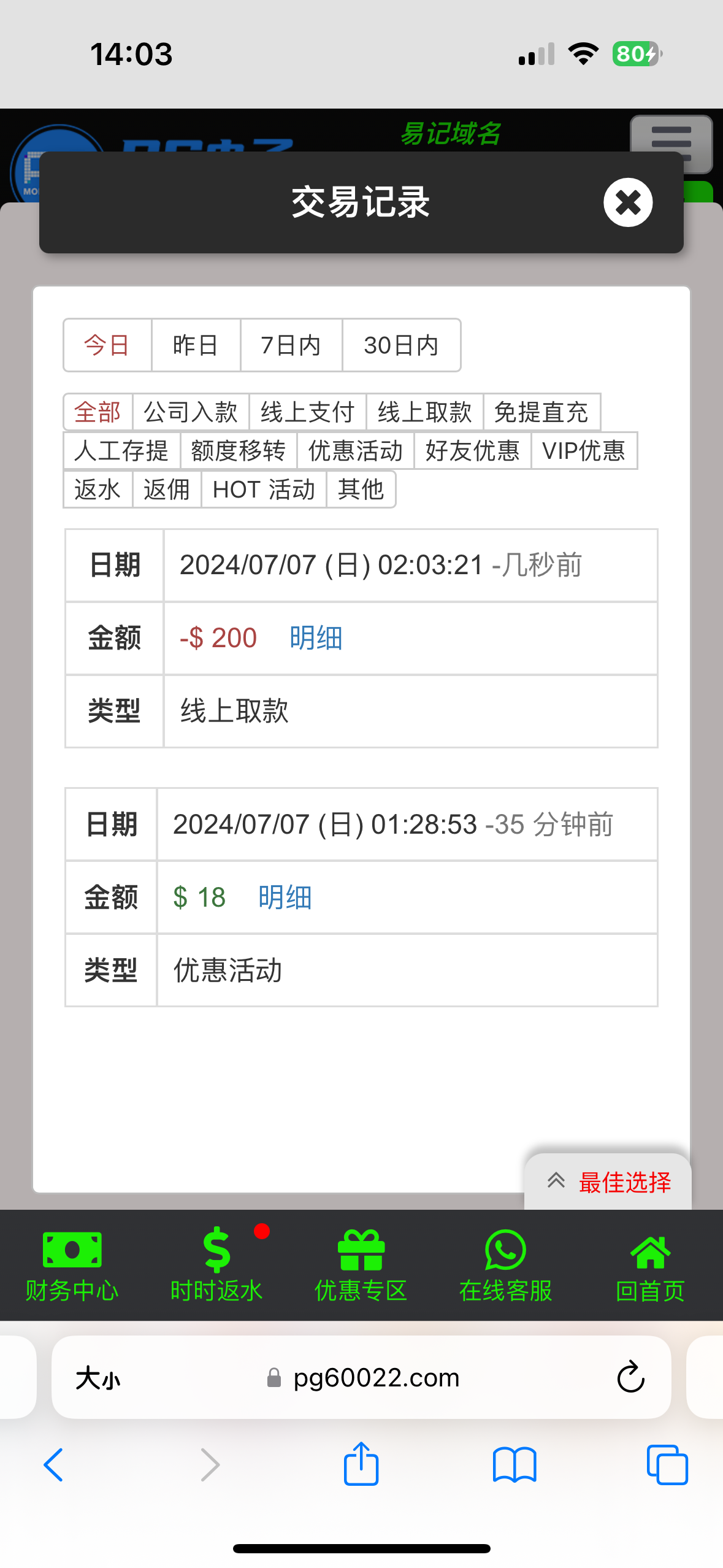Image resolution: width=723 pixels, height=1568 pixels.
Task: Filter records by 返水
Action: pyautogui.click(x=98, y=489)
